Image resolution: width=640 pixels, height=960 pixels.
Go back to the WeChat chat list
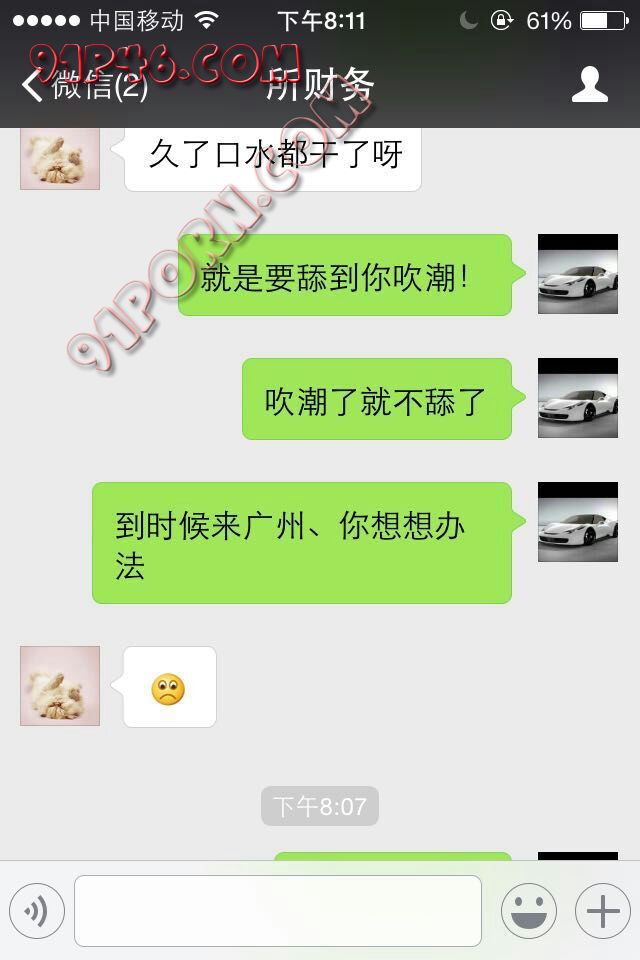(x=85, y=86)
